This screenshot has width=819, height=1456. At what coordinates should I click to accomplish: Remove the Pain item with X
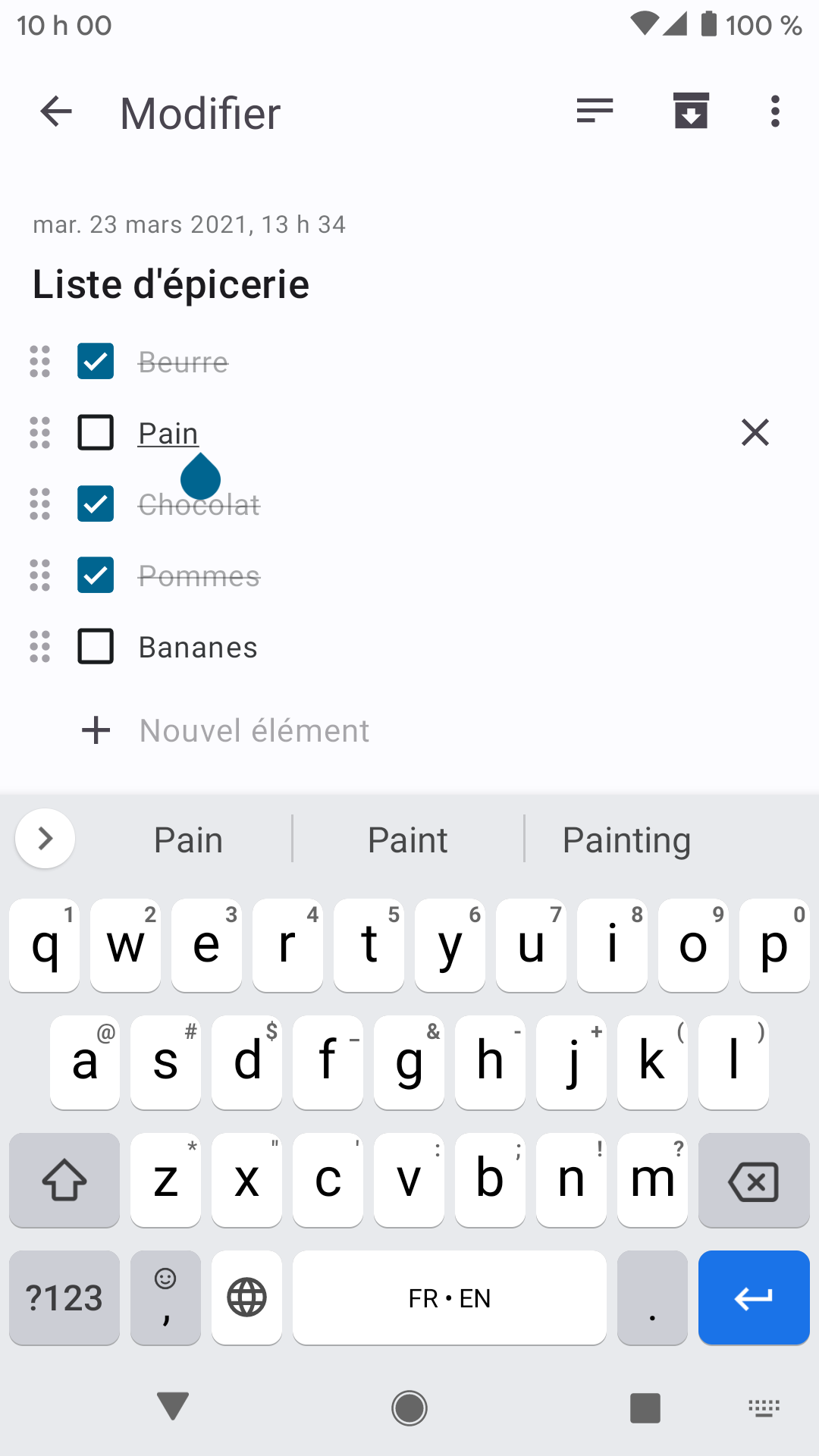point(755,433)
